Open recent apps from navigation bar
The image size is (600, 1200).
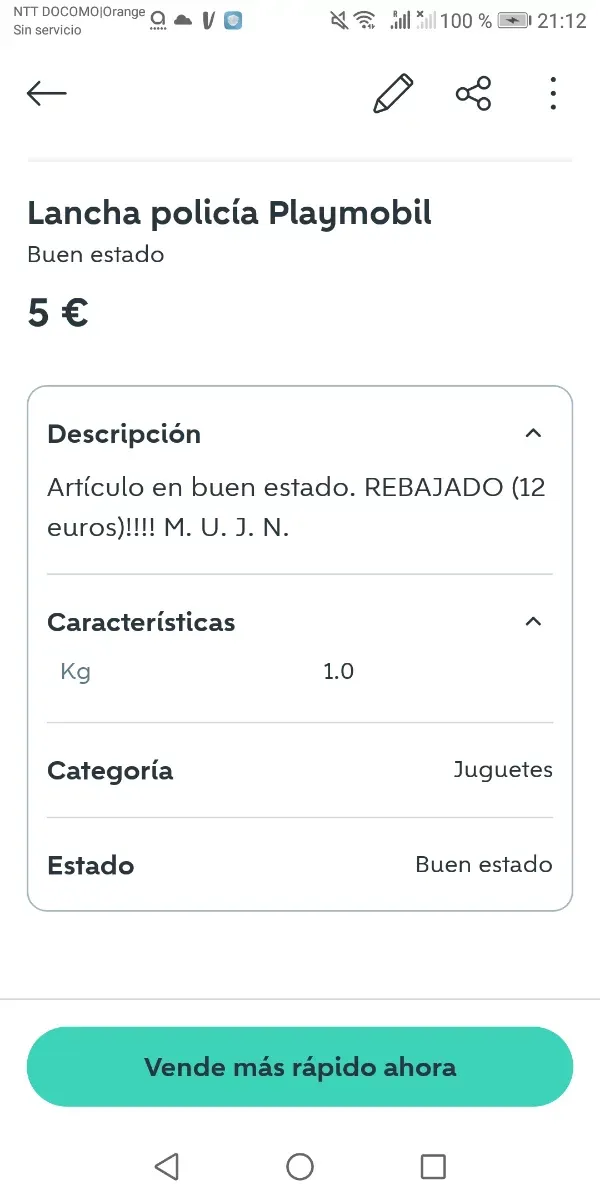point(433,1166)
